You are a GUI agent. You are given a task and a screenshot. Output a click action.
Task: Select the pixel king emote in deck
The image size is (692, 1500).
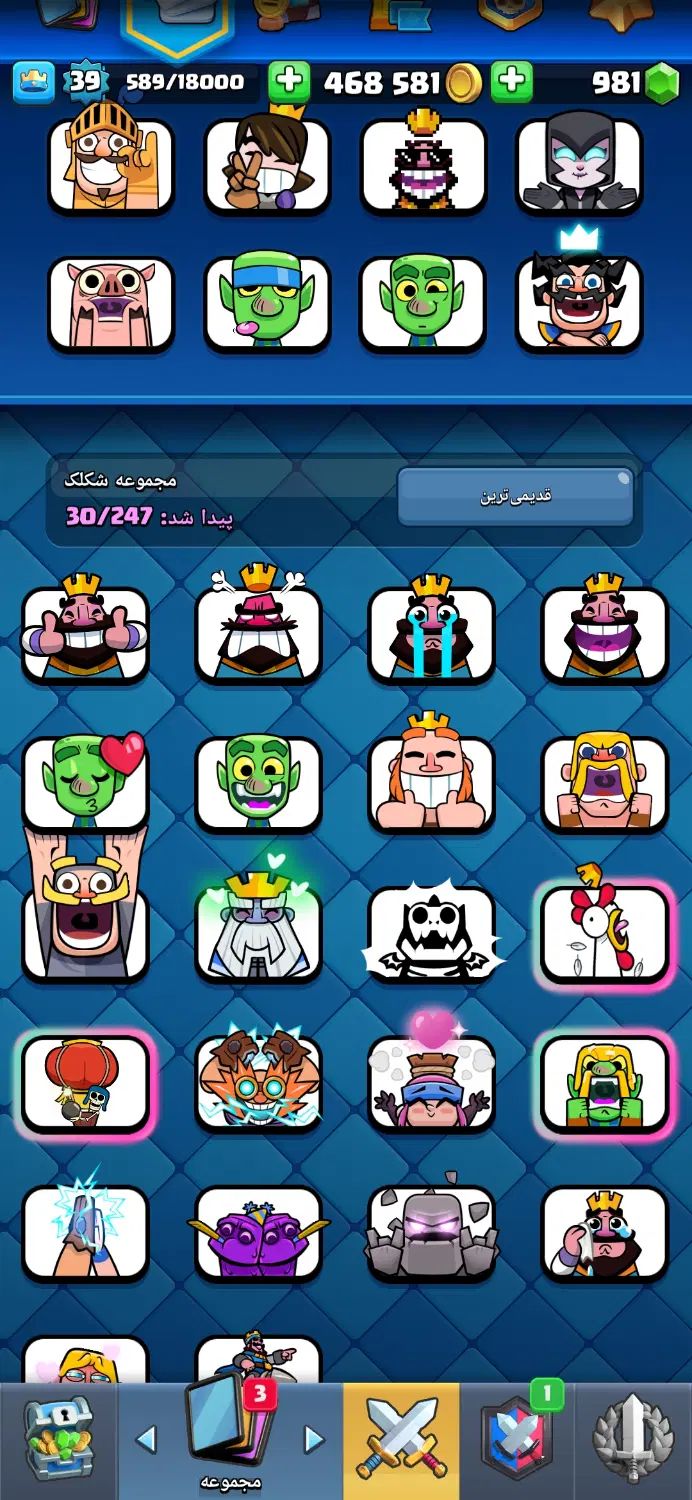423,165
